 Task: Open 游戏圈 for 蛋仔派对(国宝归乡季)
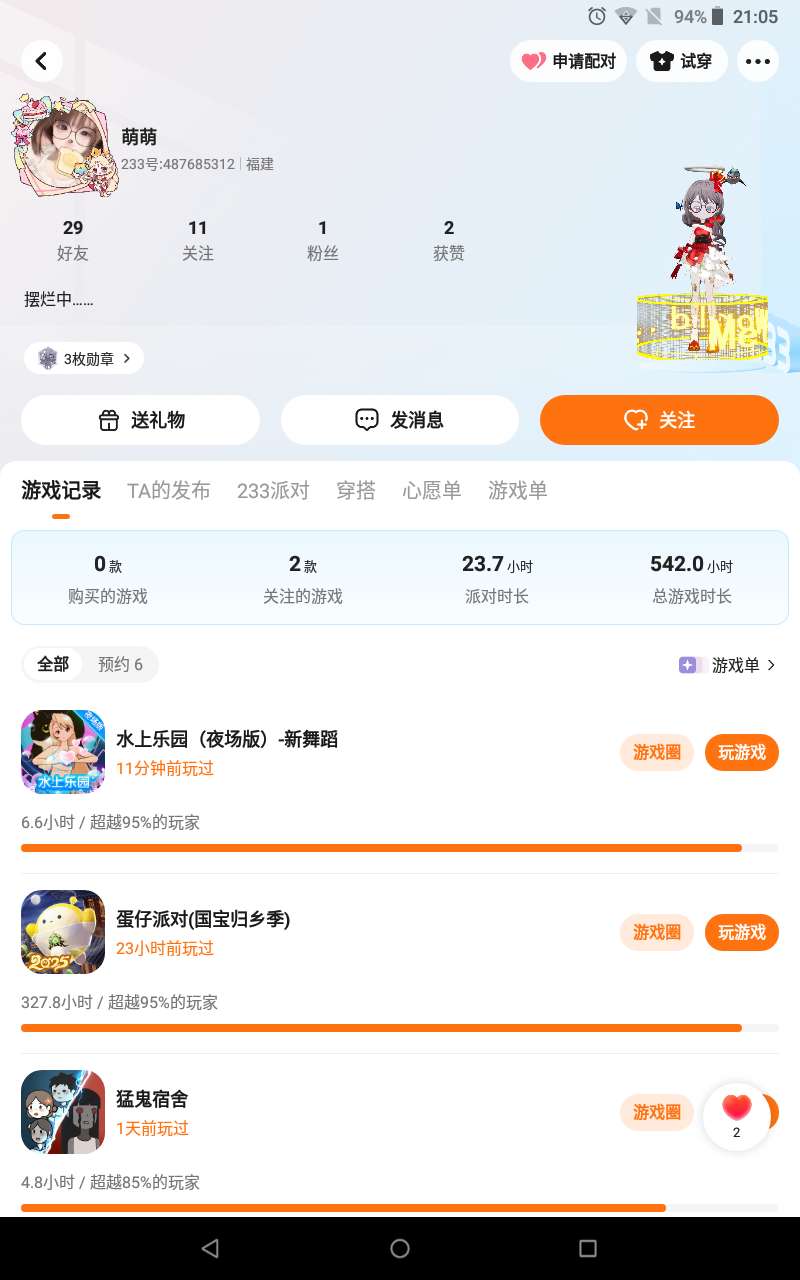[657, 932]
